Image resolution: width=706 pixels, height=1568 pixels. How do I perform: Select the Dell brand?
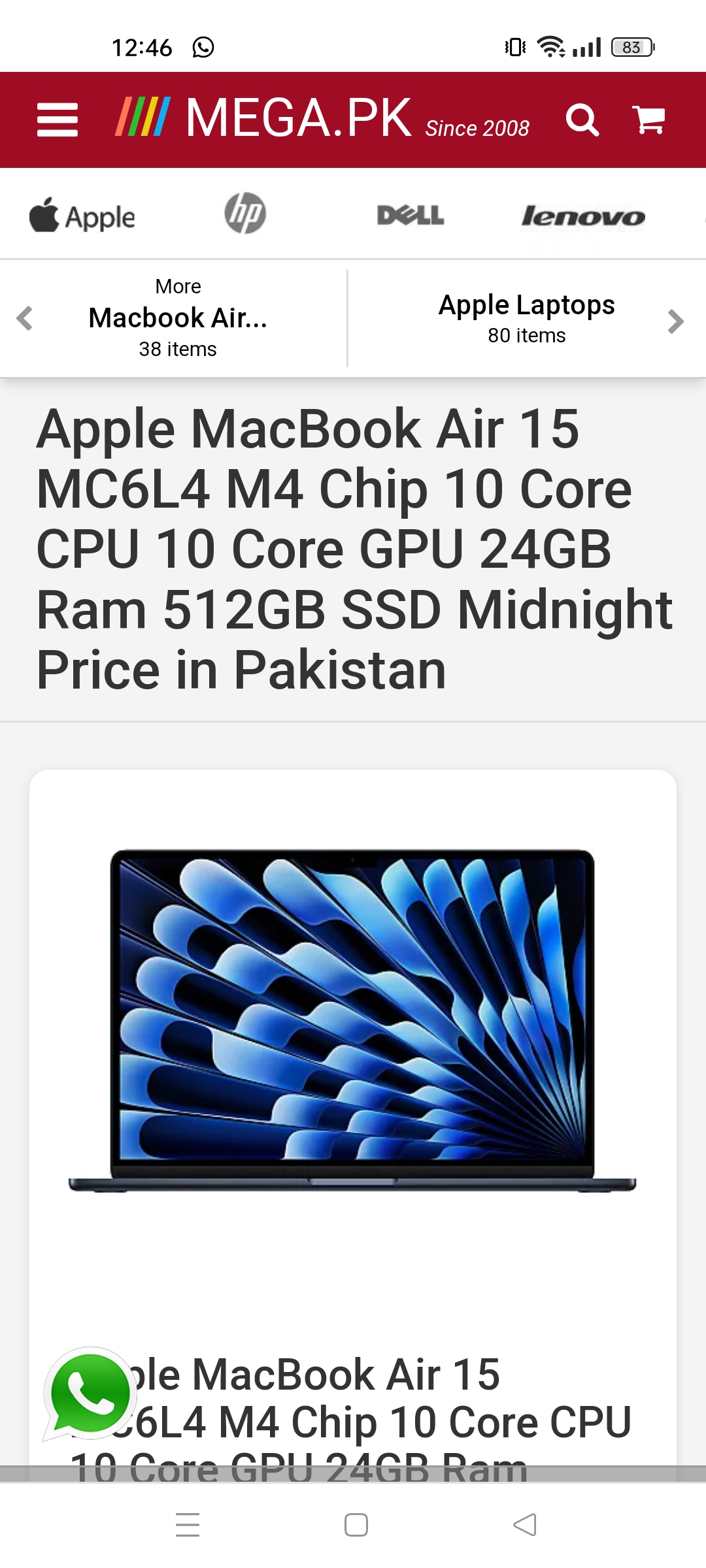tap(411, 215)
